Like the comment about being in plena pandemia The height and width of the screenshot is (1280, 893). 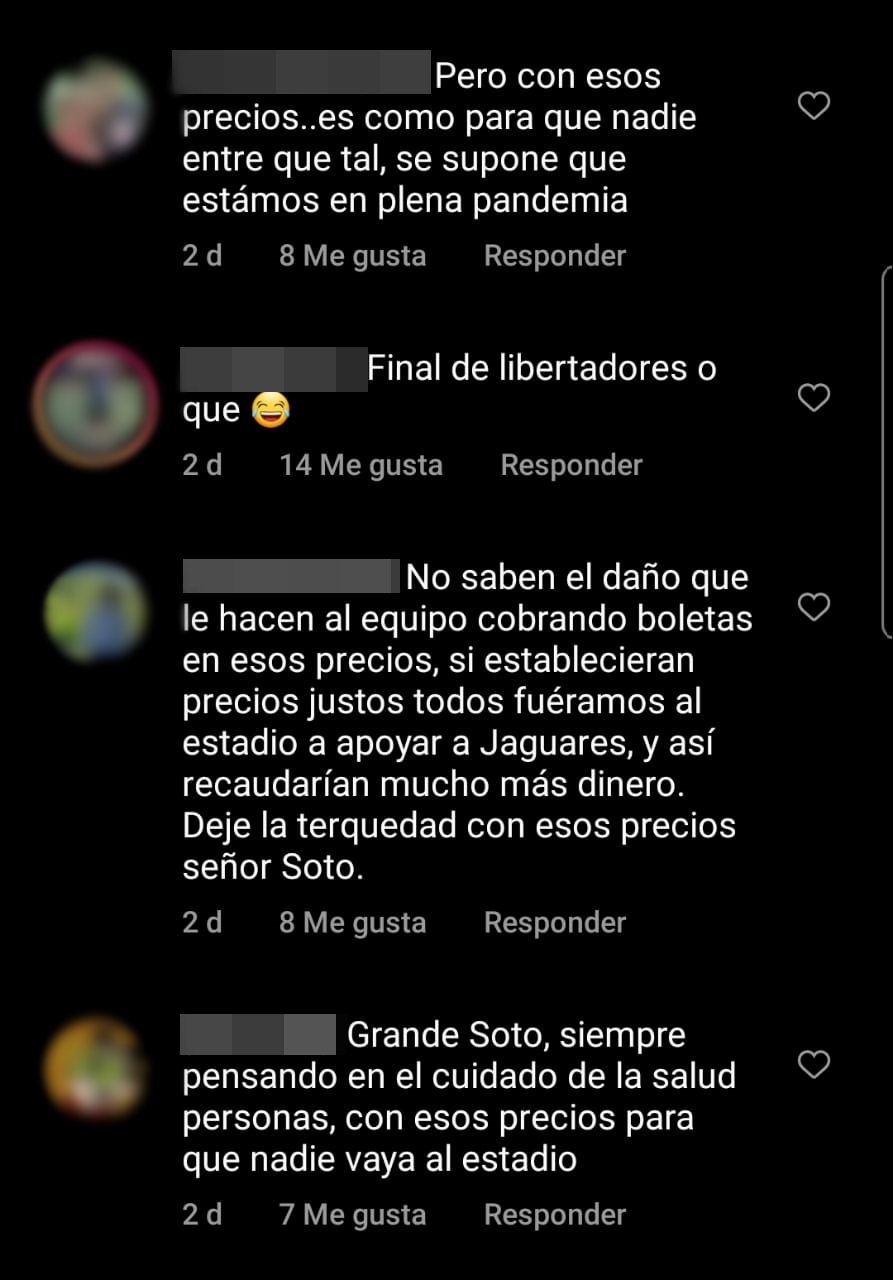(814, 105)
